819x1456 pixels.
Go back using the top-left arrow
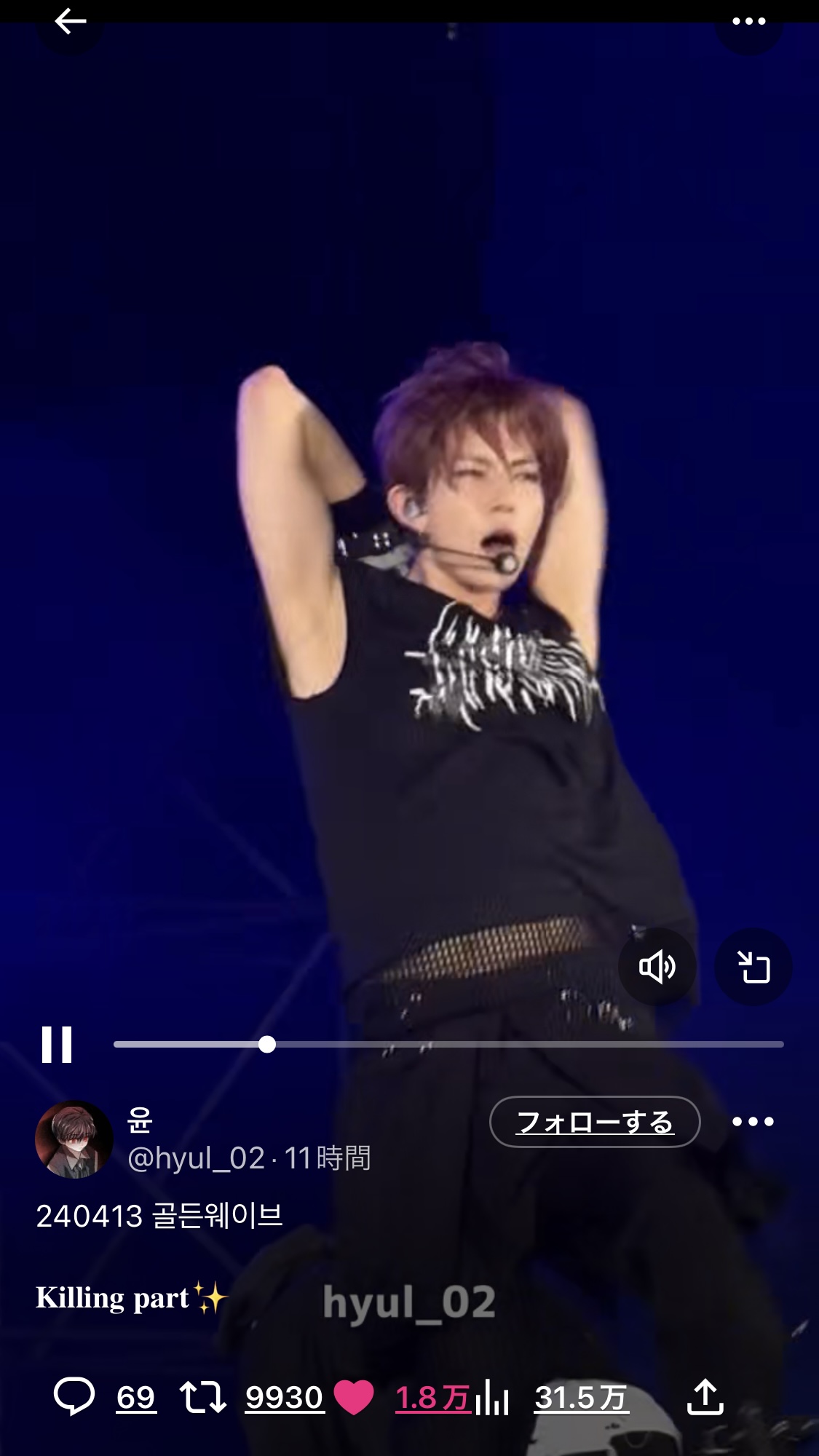[x=71, y=22]
